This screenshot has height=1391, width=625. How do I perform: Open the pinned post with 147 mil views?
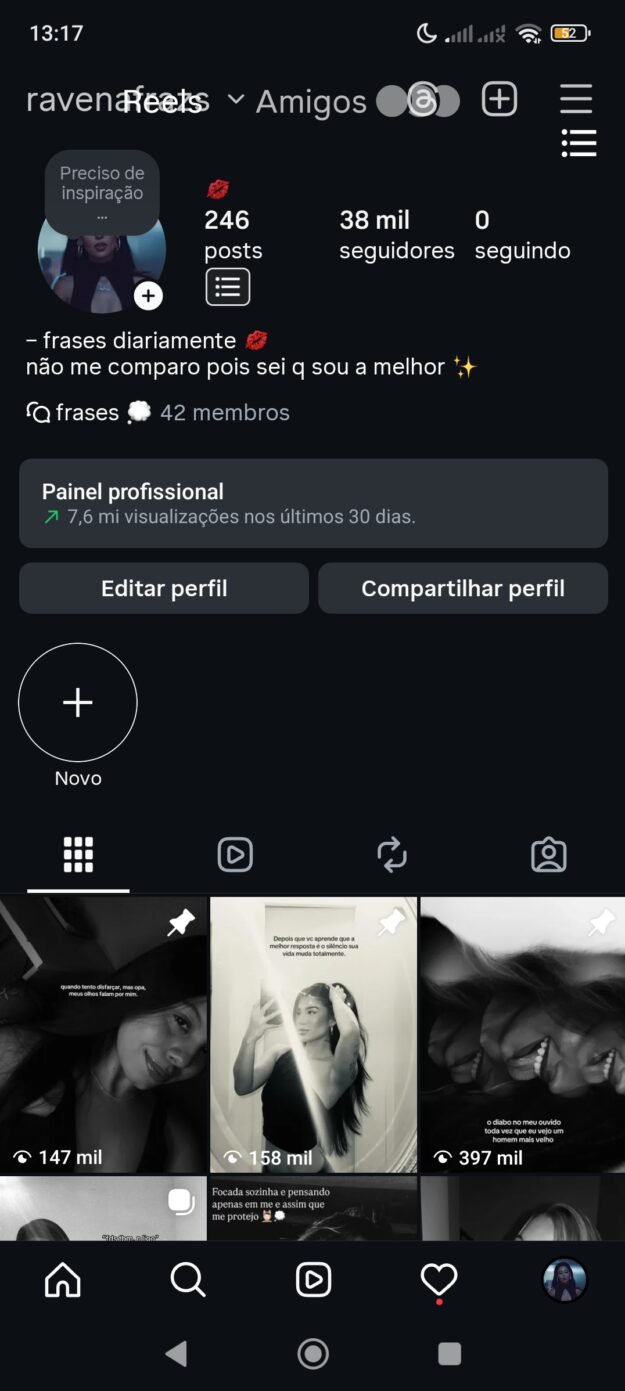click(x=103, y=1033)
